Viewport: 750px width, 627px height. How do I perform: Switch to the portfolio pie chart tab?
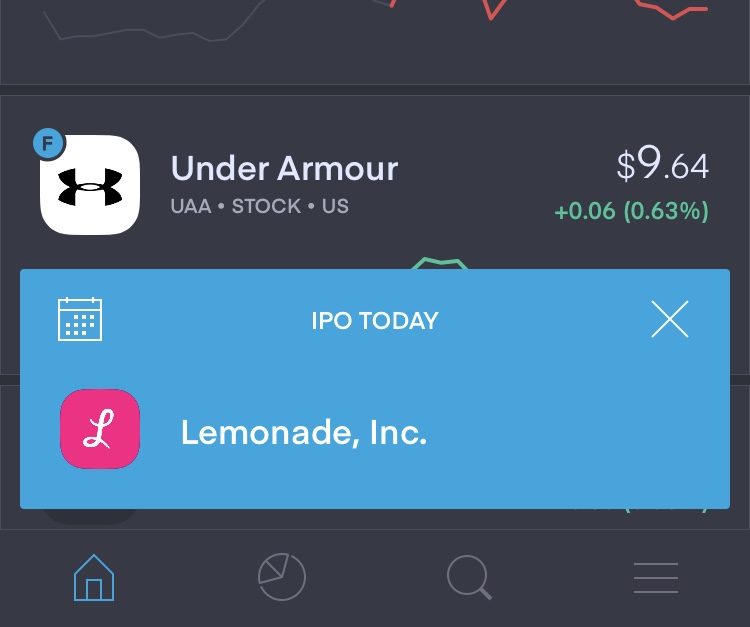point(281,577)
